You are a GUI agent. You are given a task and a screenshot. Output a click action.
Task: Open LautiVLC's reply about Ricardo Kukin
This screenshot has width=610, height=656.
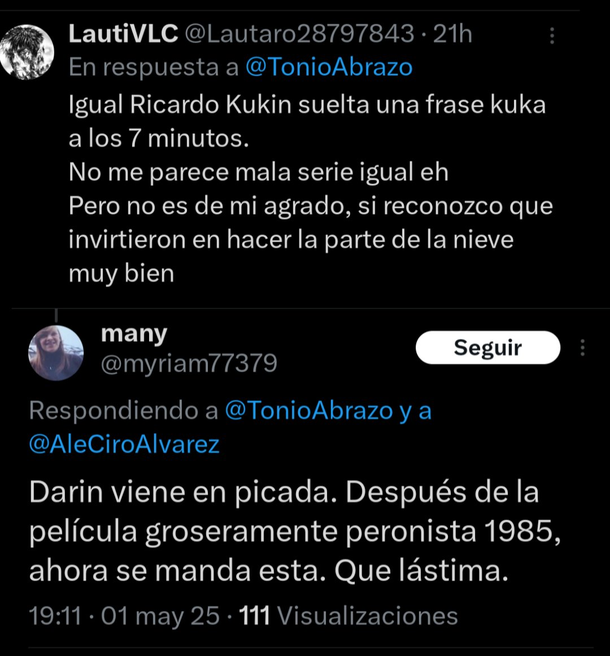pyautogui.click(x=310, y=187)
